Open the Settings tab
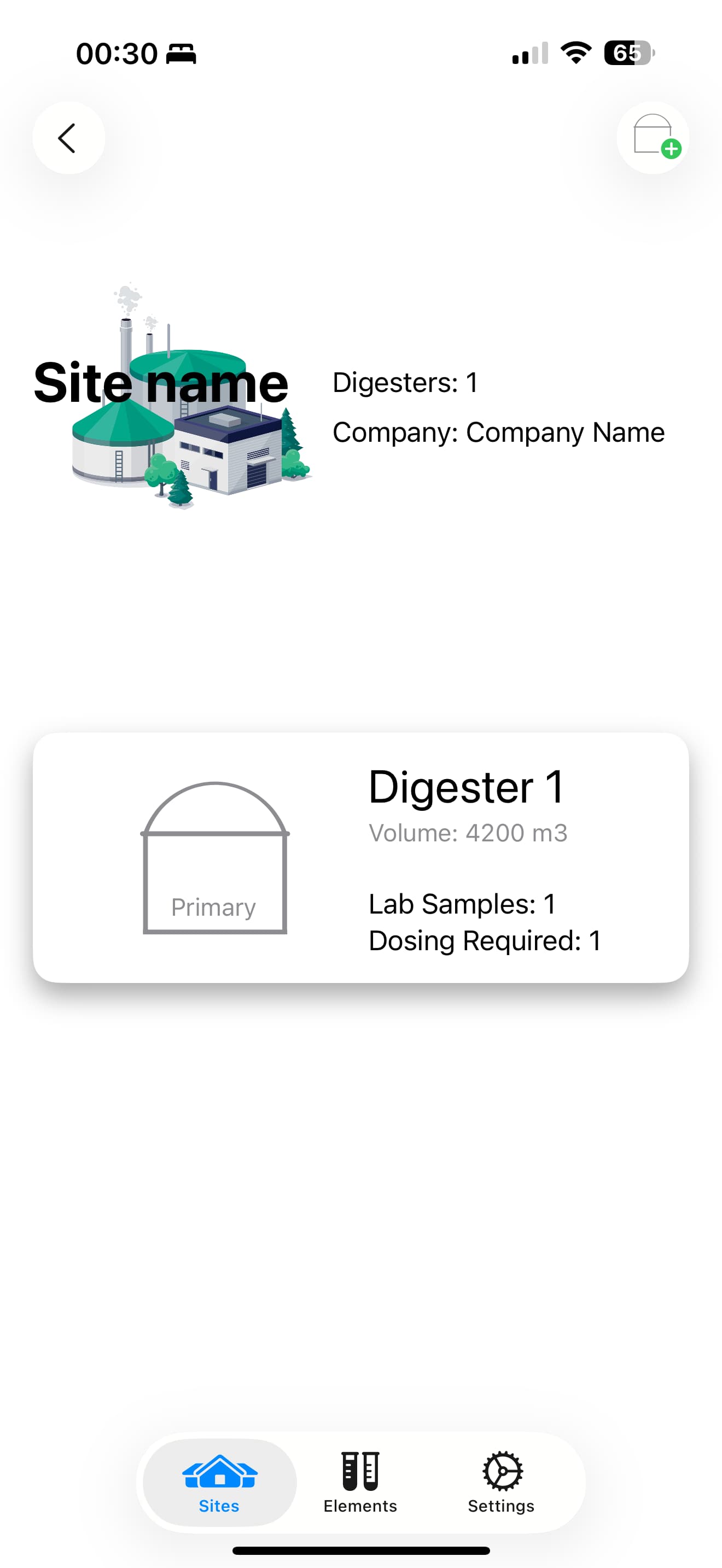Image resolution: width=722 pixels, height=1568 pixels. coord(501,1483)
